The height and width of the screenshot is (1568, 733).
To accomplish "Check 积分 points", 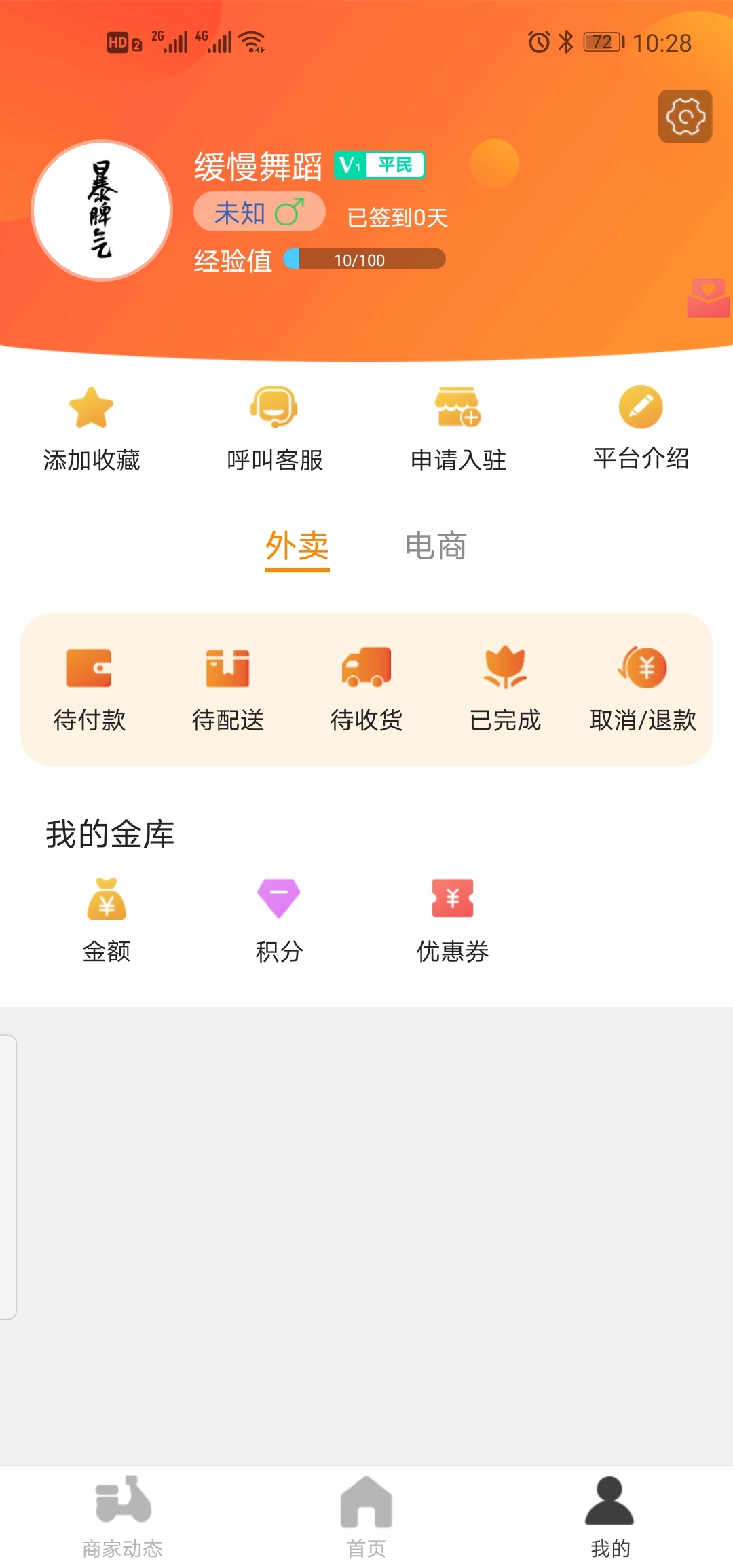I will [279, 920].
